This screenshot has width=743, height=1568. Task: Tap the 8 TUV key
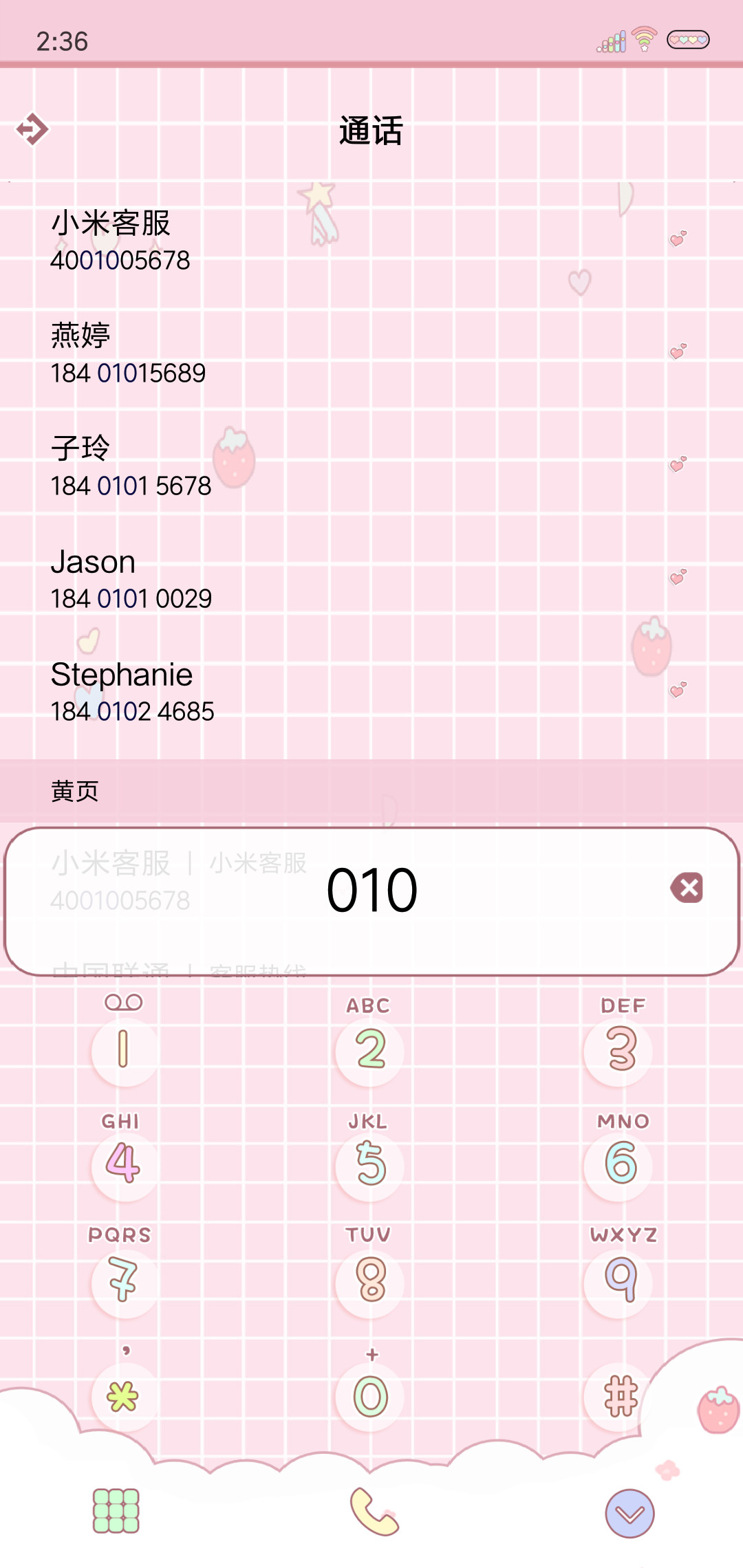tap(370, 1271)
